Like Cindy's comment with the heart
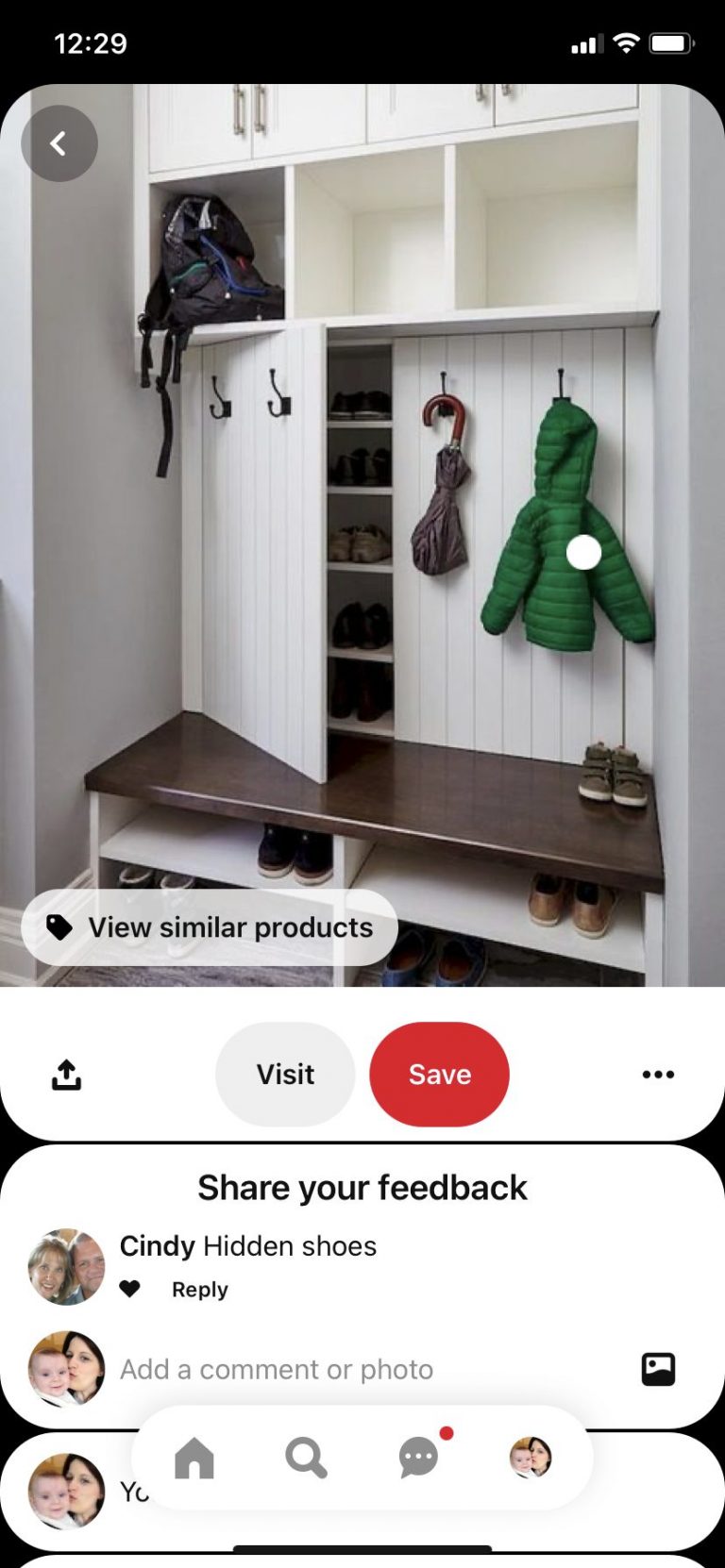Image resolution: width=725 pixels, height=1568 pixels. tap(130, 1289)
